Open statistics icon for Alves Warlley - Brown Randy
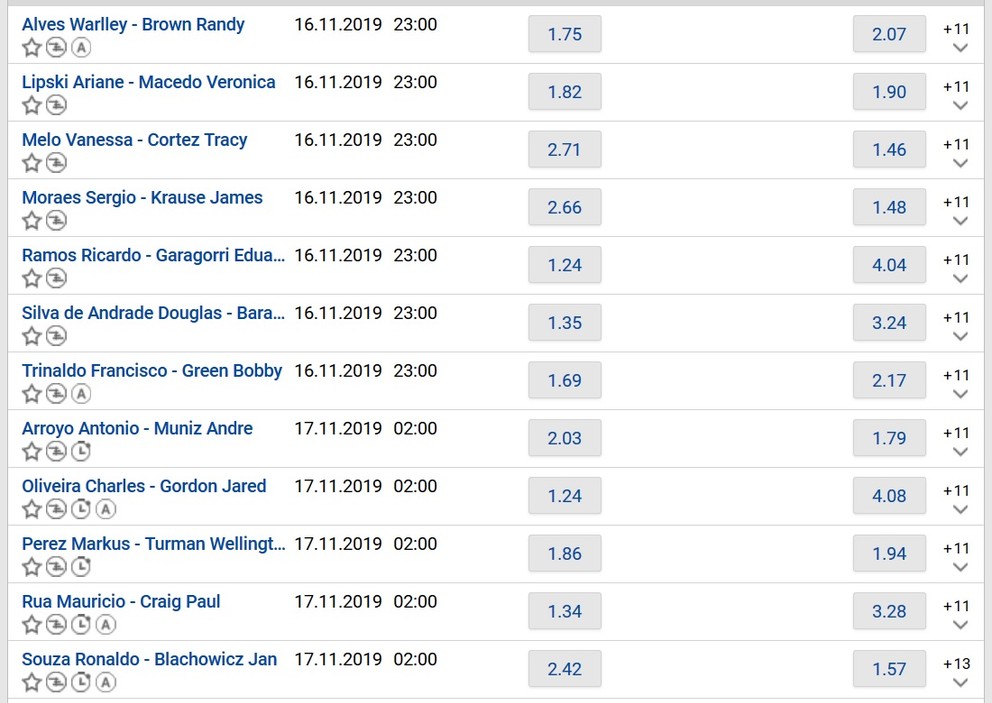This screenshot has width=992, height=703. (57, 48)
